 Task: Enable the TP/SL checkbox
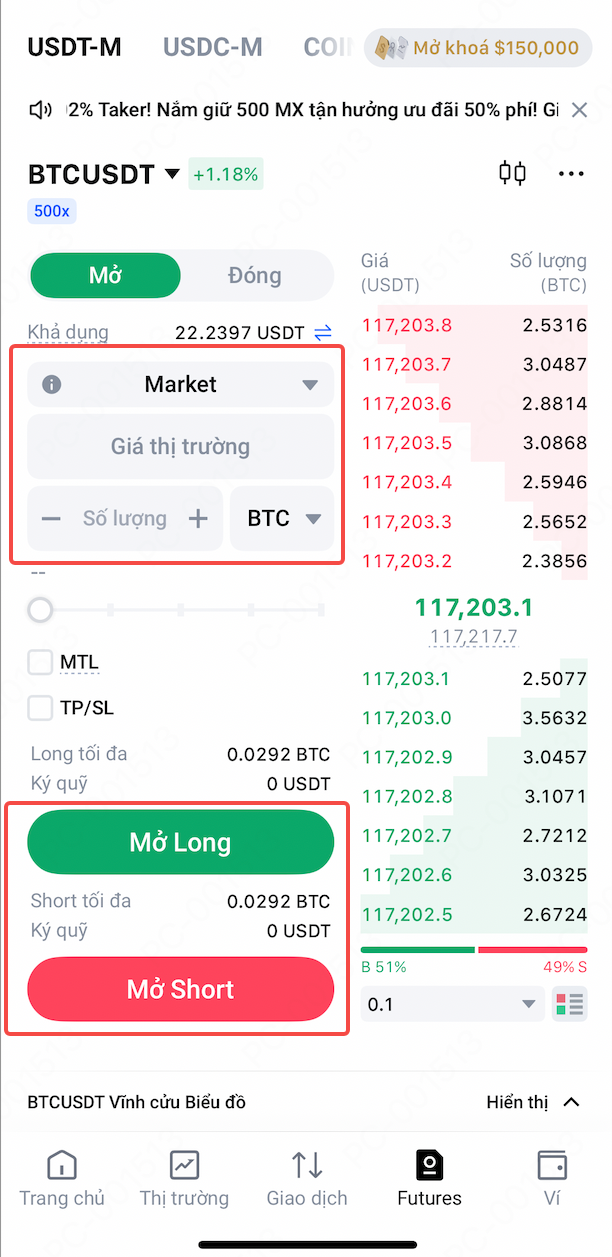coord(40,708)
